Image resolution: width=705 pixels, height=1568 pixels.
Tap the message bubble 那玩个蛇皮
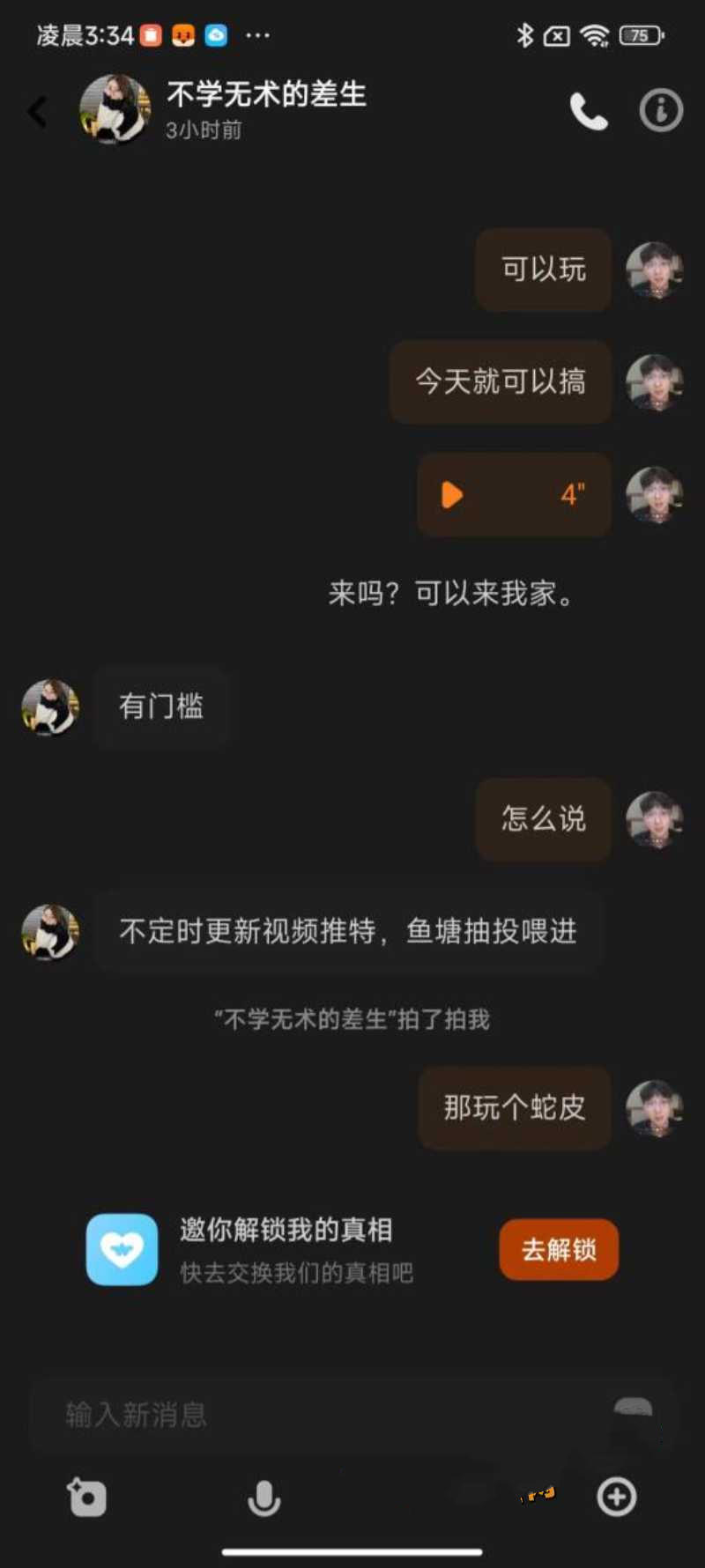[x=514, y=1109]
